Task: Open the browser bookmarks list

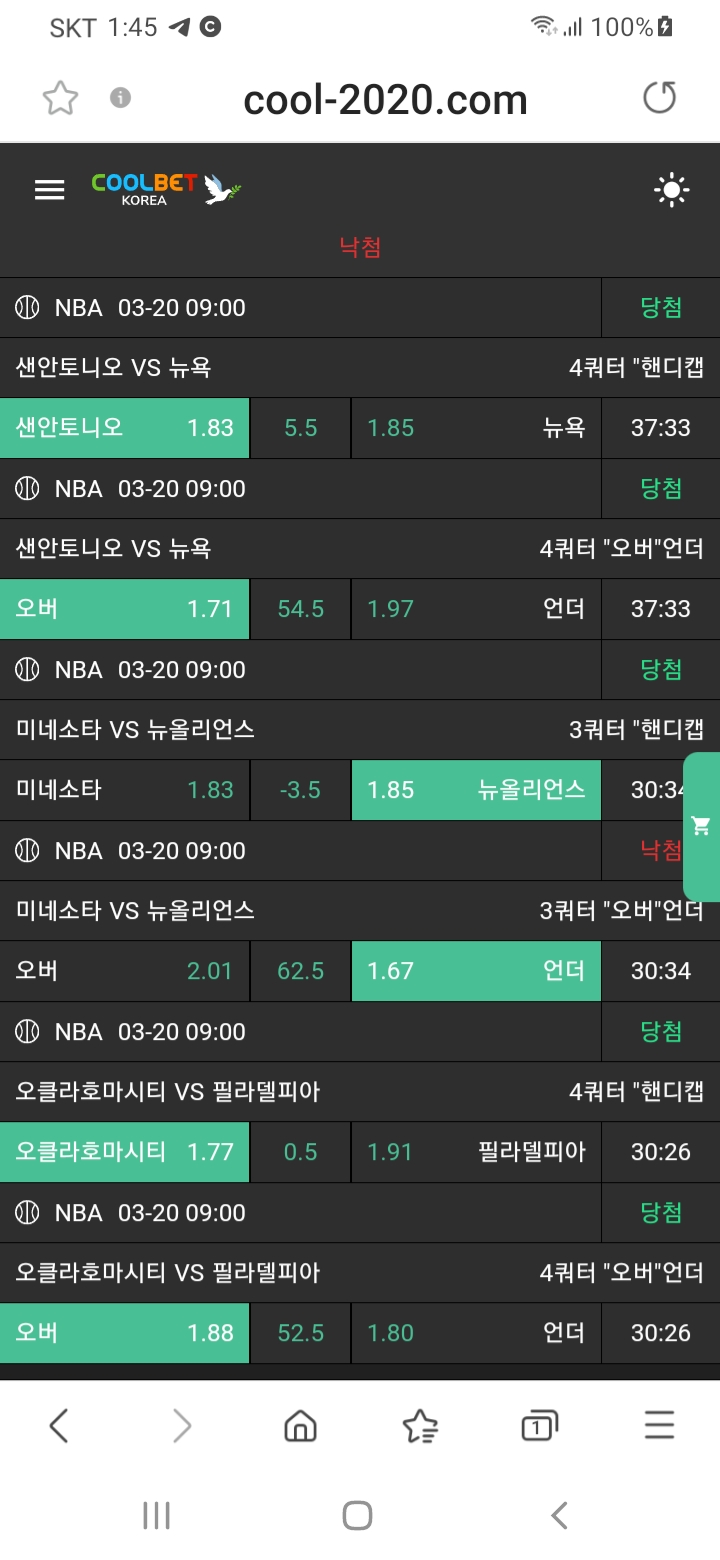Action: (420, 1425)
